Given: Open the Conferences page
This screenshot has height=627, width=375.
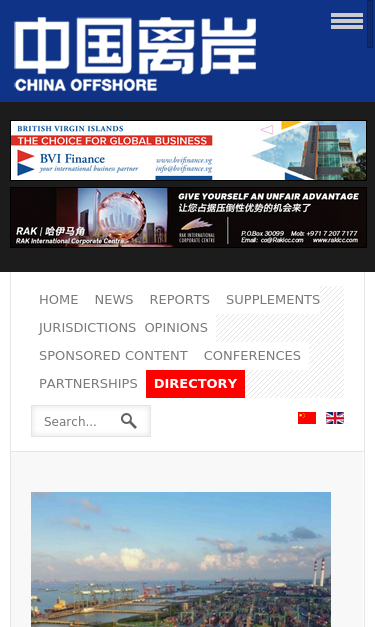Looking at the screenshot, I should pyautogui.click(x=252, y=355).
